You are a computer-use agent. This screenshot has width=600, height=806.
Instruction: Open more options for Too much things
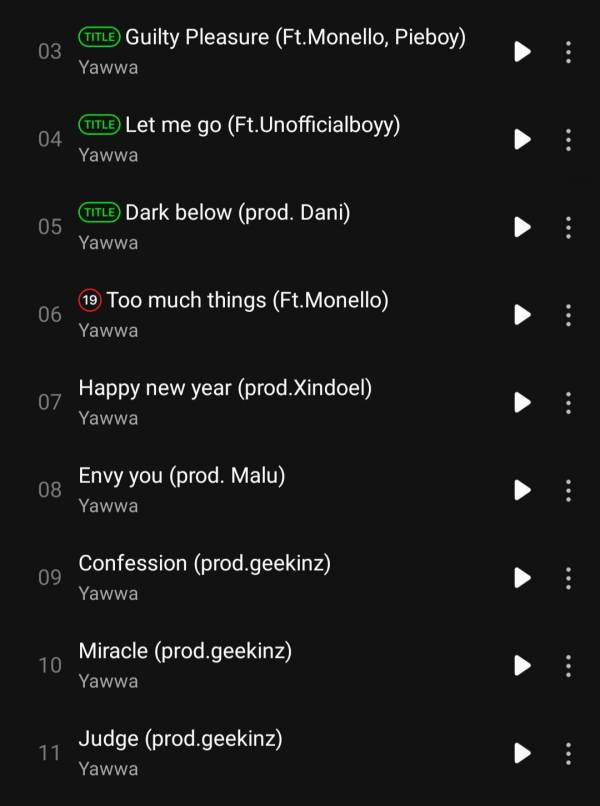pyautogui.click(x=568, y=314)
